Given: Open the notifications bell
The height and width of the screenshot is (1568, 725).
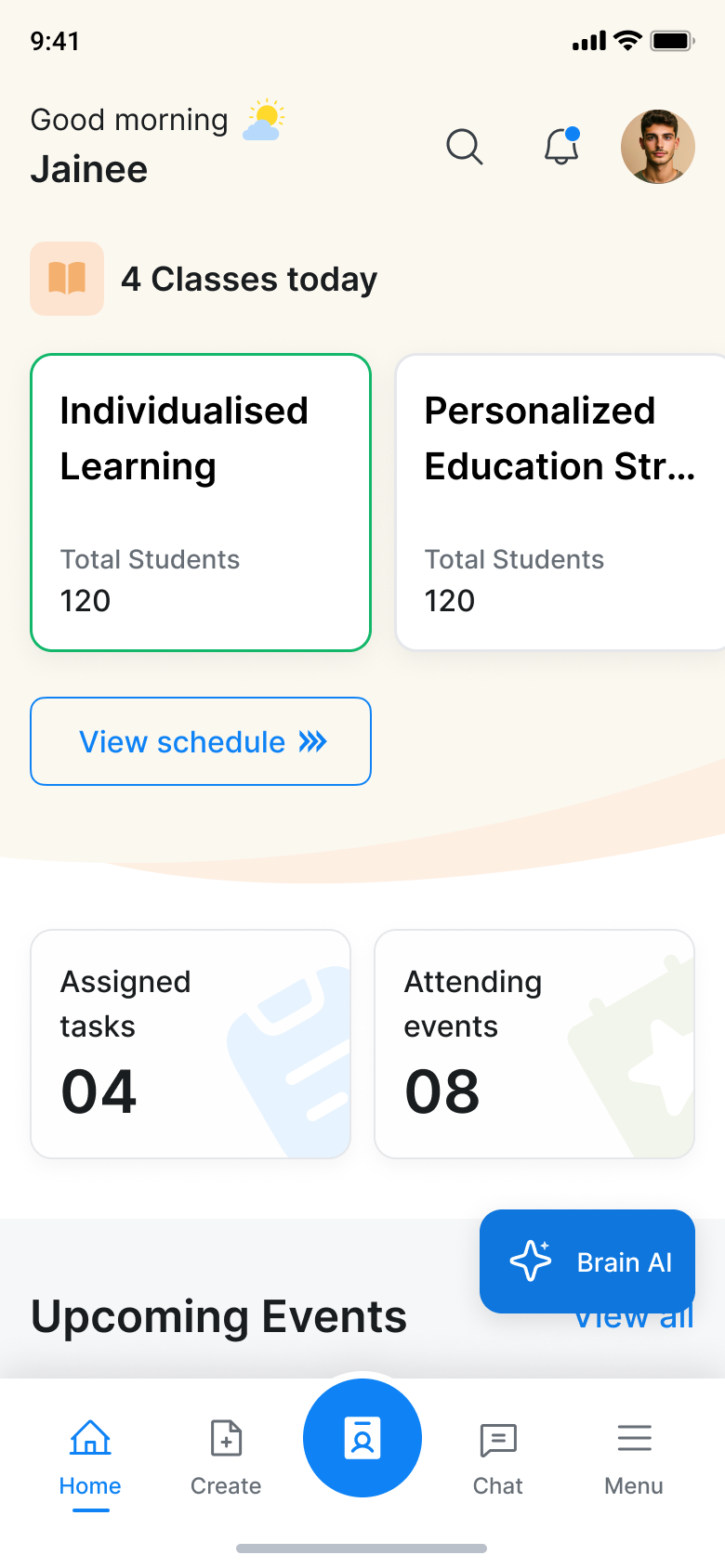Looking at the screenshot, I should click(x=561, y=147).
